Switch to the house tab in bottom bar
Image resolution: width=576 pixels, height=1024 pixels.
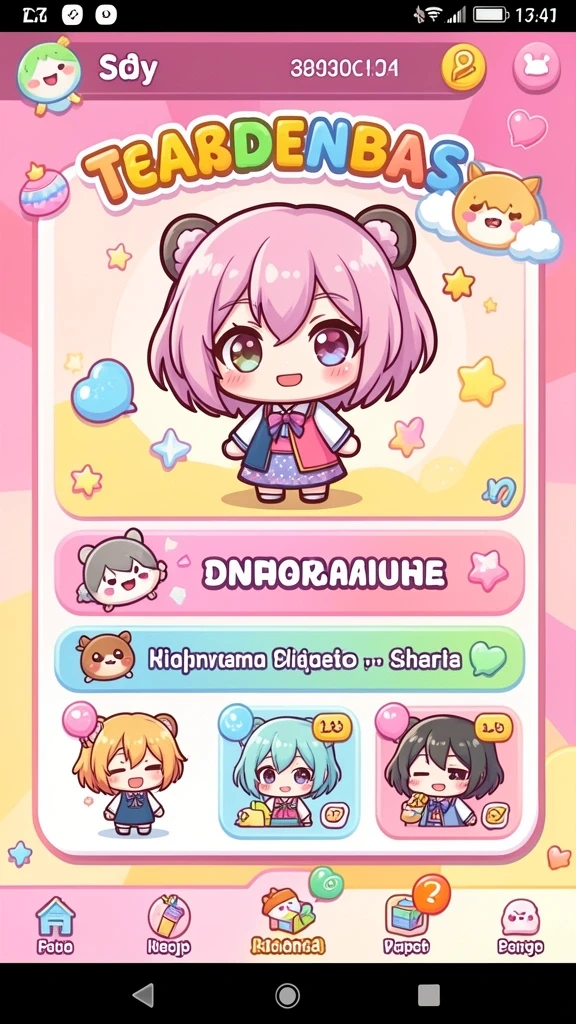55,923
